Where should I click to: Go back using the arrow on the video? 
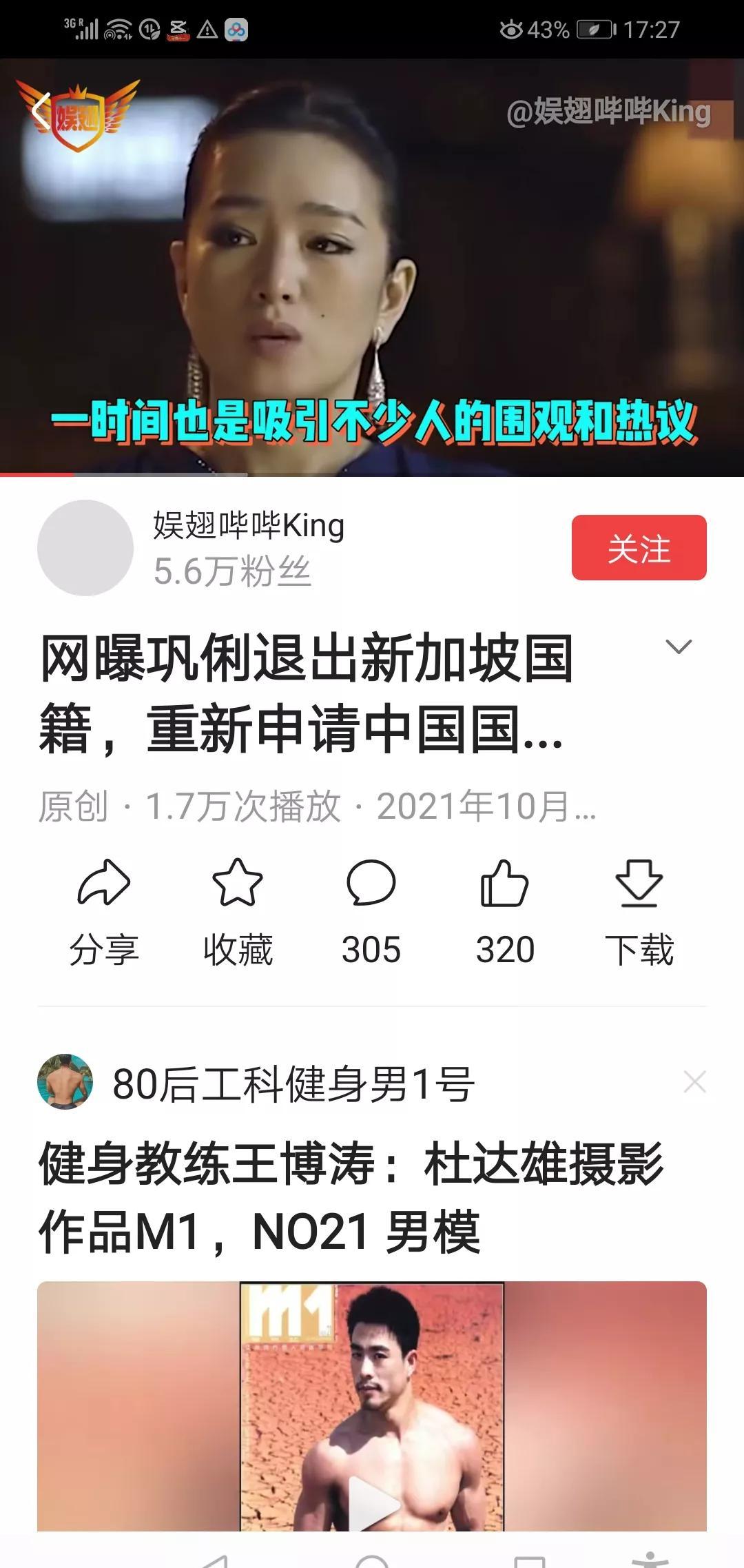41,112
